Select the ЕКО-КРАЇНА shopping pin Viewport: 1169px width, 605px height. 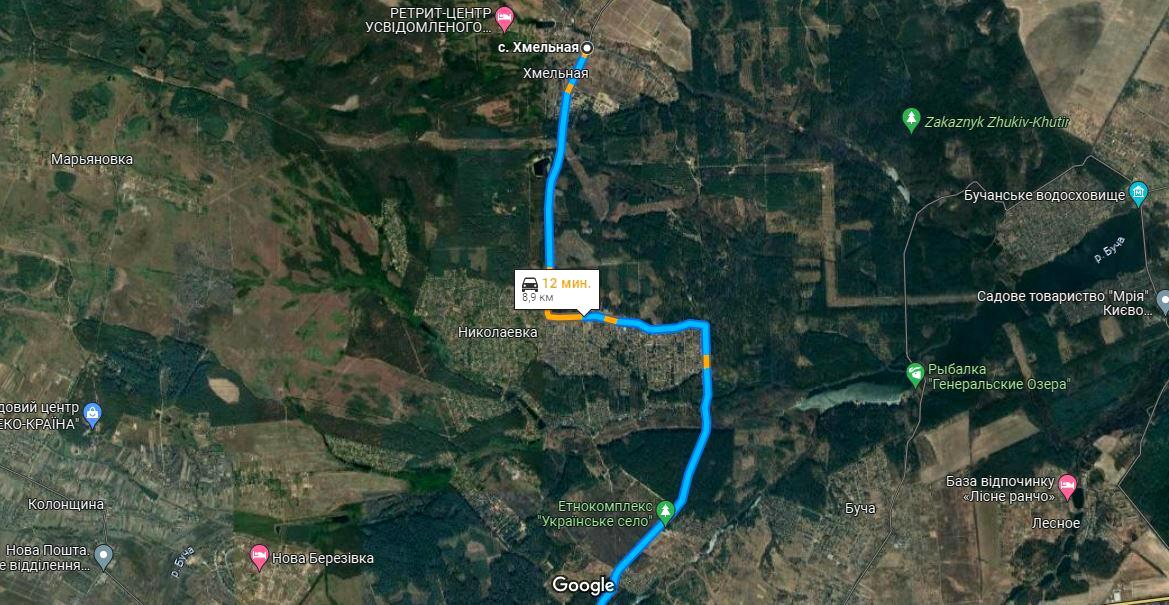click(x=92, y=413)
